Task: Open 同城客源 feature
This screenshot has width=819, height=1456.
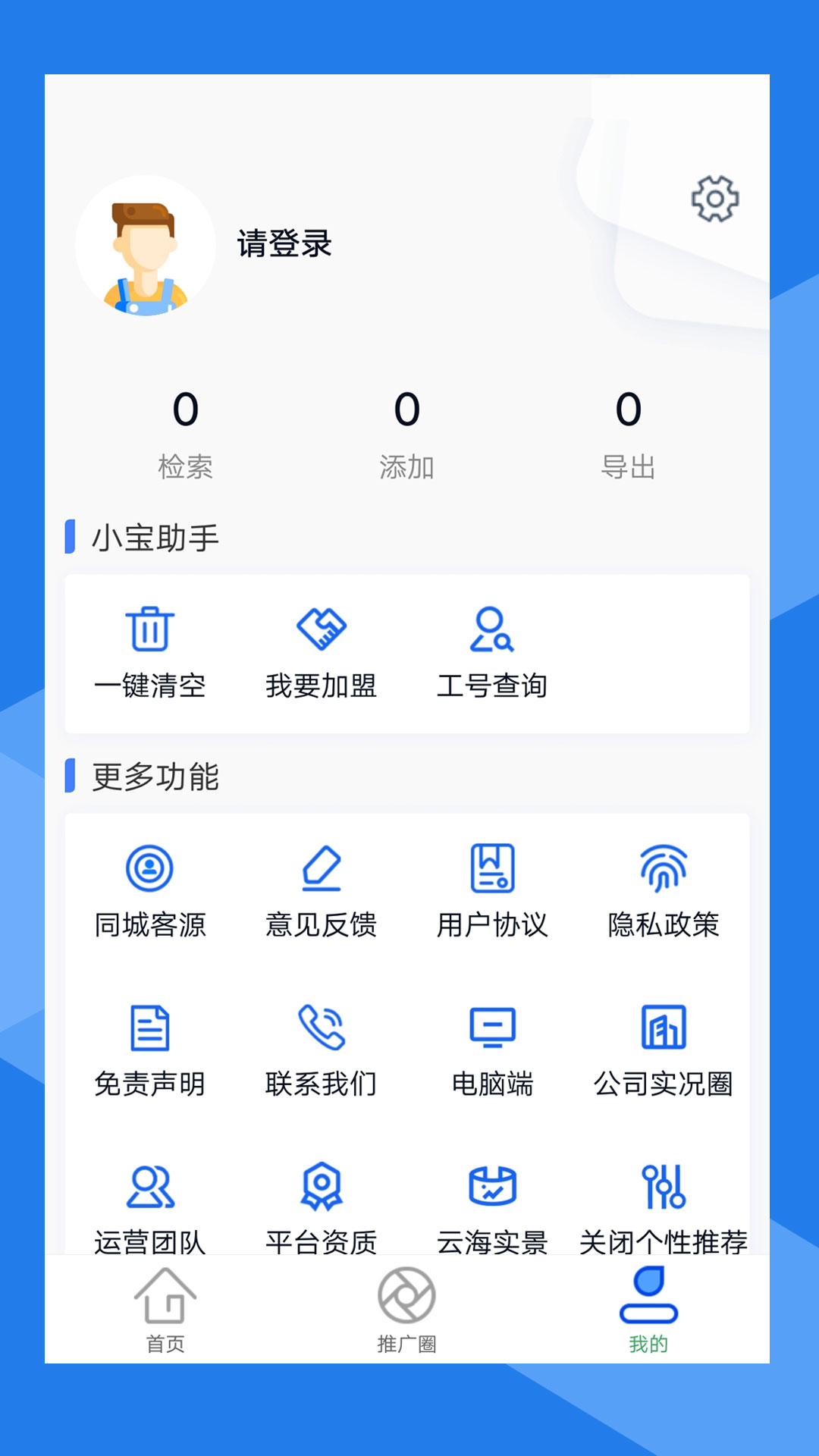Action: (150, 891)
